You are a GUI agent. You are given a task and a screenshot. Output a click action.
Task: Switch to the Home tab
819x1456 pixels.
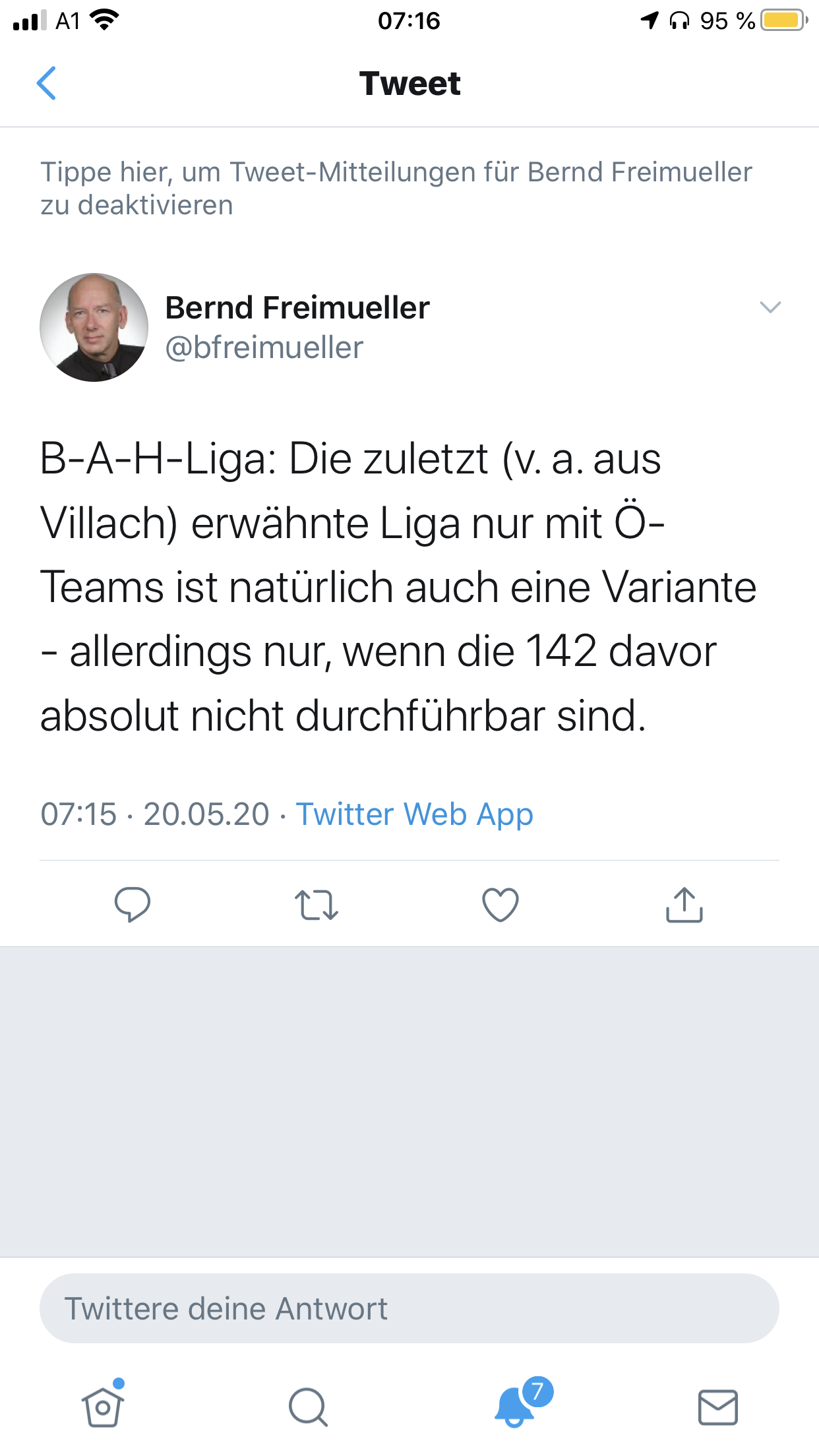(x=103, y=1407)
